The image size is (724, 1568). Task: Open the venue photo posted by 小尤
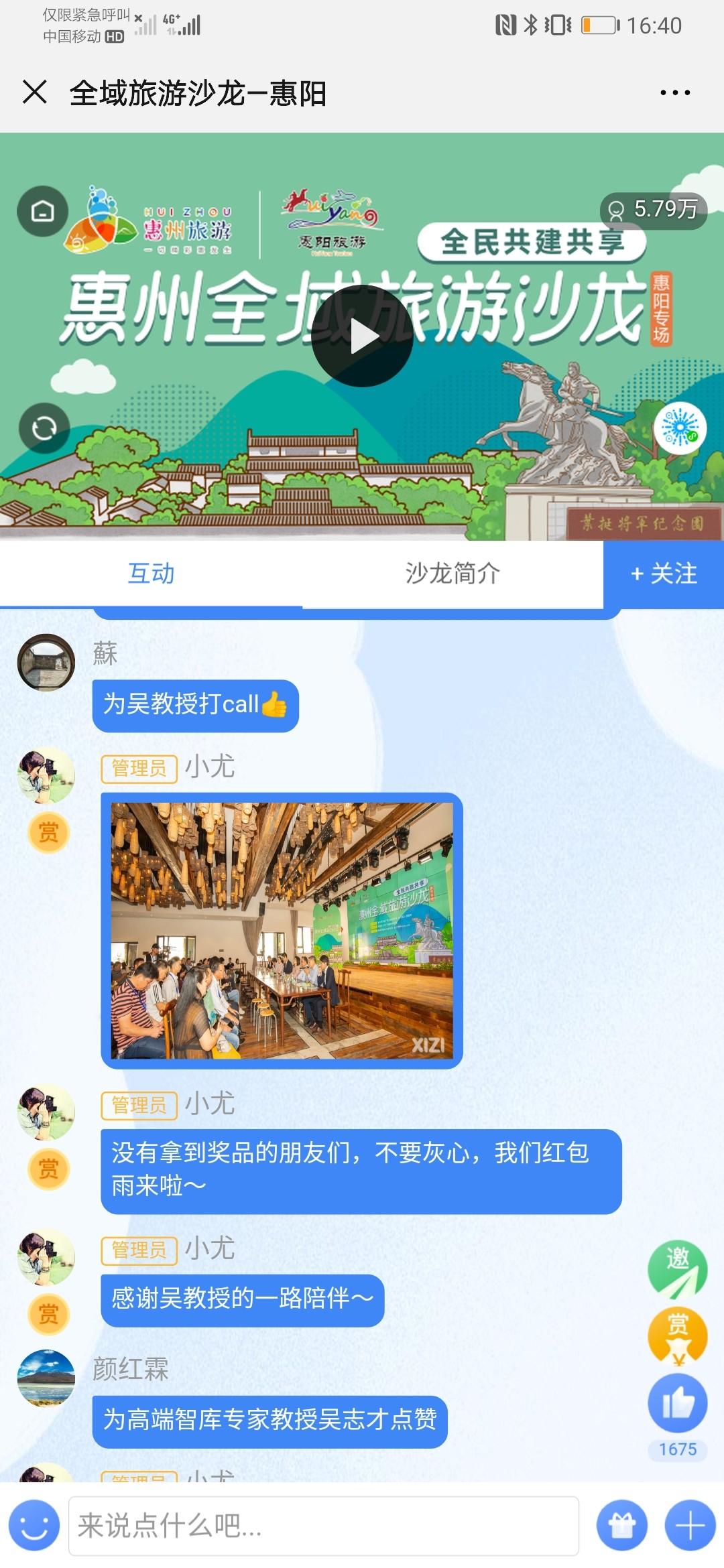(x=282, y=930)
